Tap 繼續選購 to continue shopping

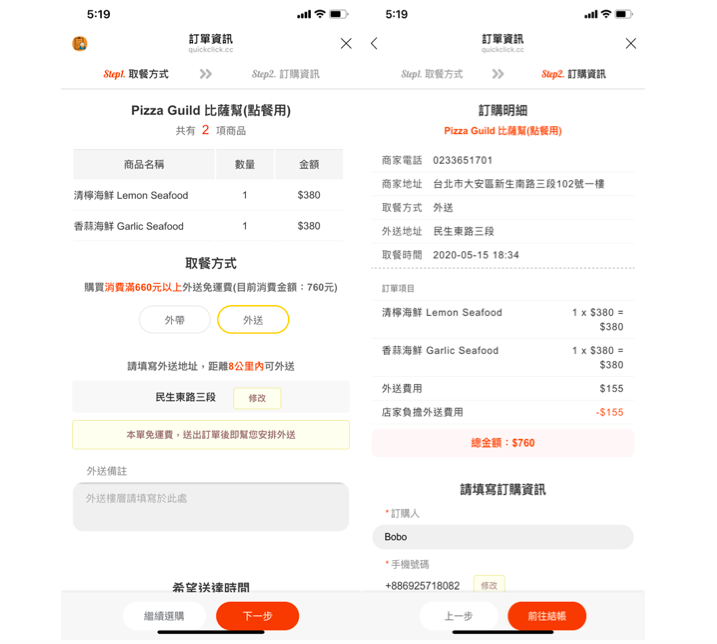tap(164, 616)
